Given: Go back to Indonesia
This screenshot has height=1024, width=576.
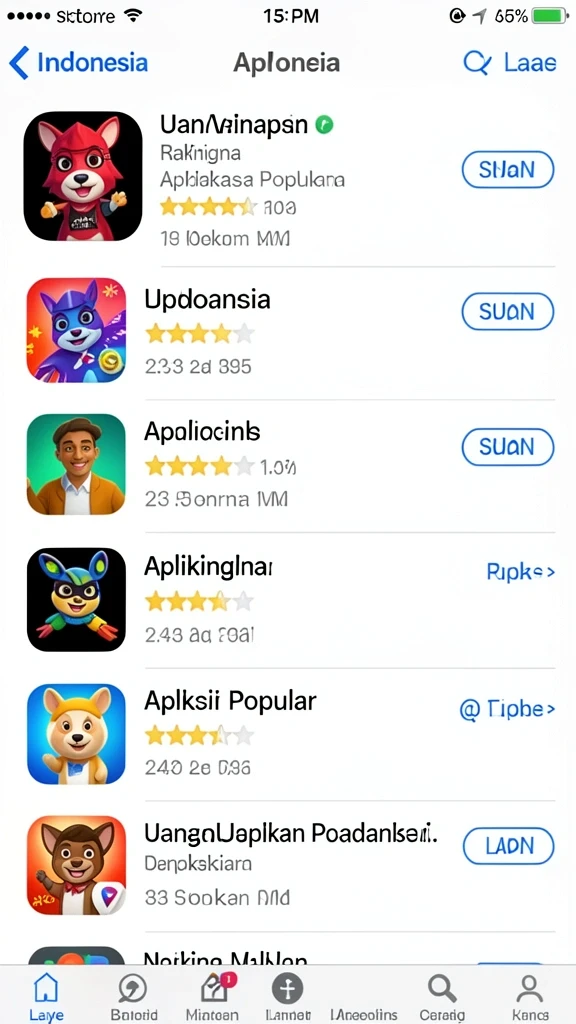Looking at the screenshot, I should (78, 63).
